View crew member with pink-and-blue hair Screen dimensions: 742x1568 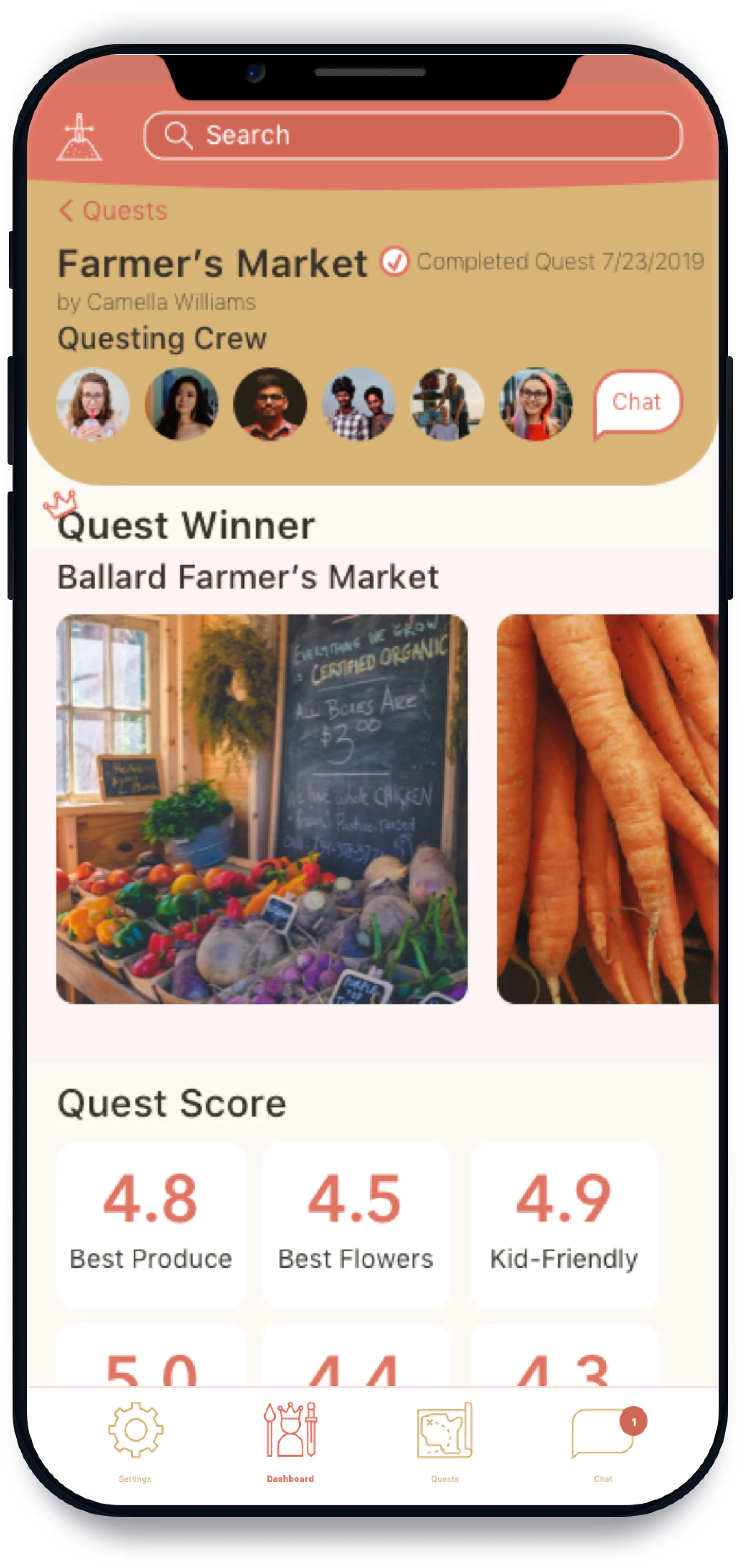click(536, 404)
